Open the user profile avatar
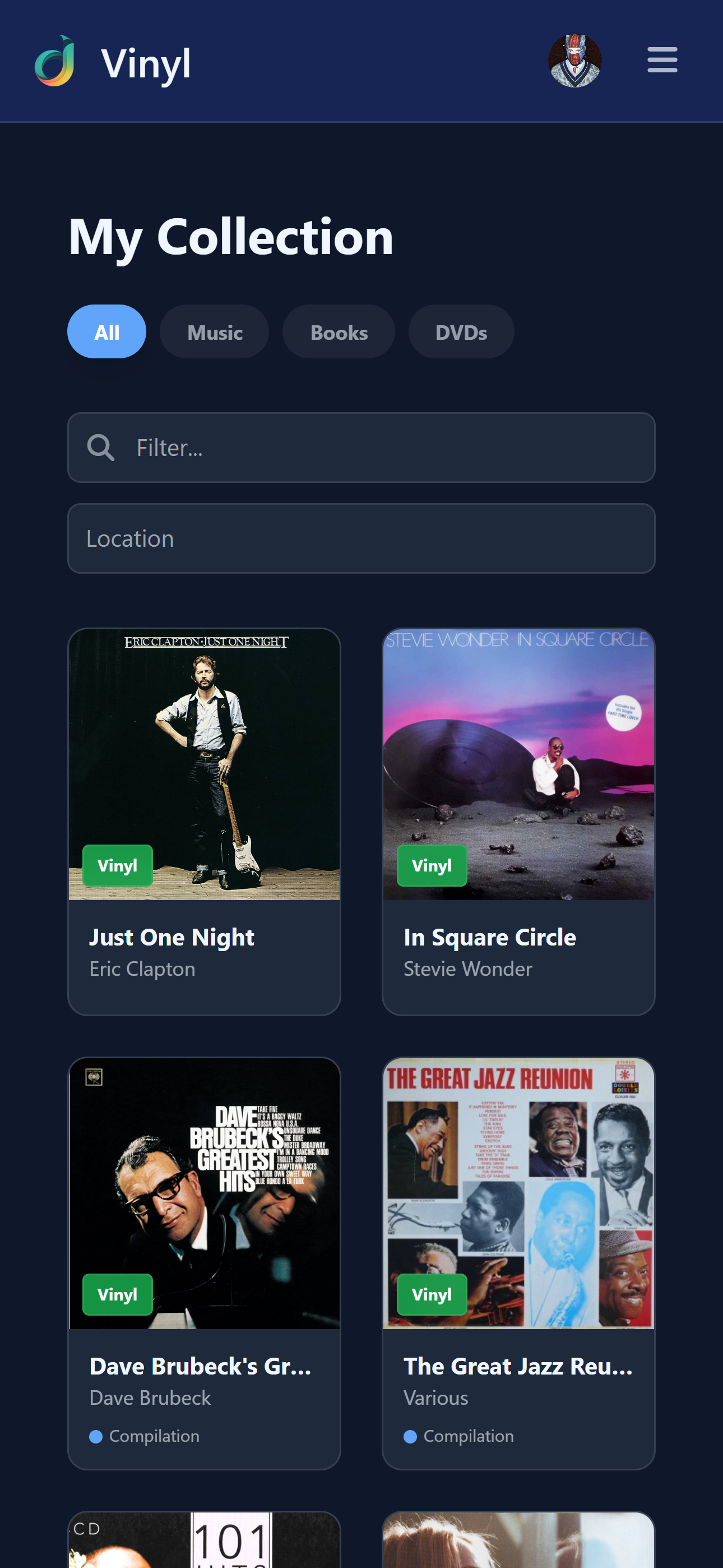The width and height of the screenshot is (723, 1568). (574, 60)
